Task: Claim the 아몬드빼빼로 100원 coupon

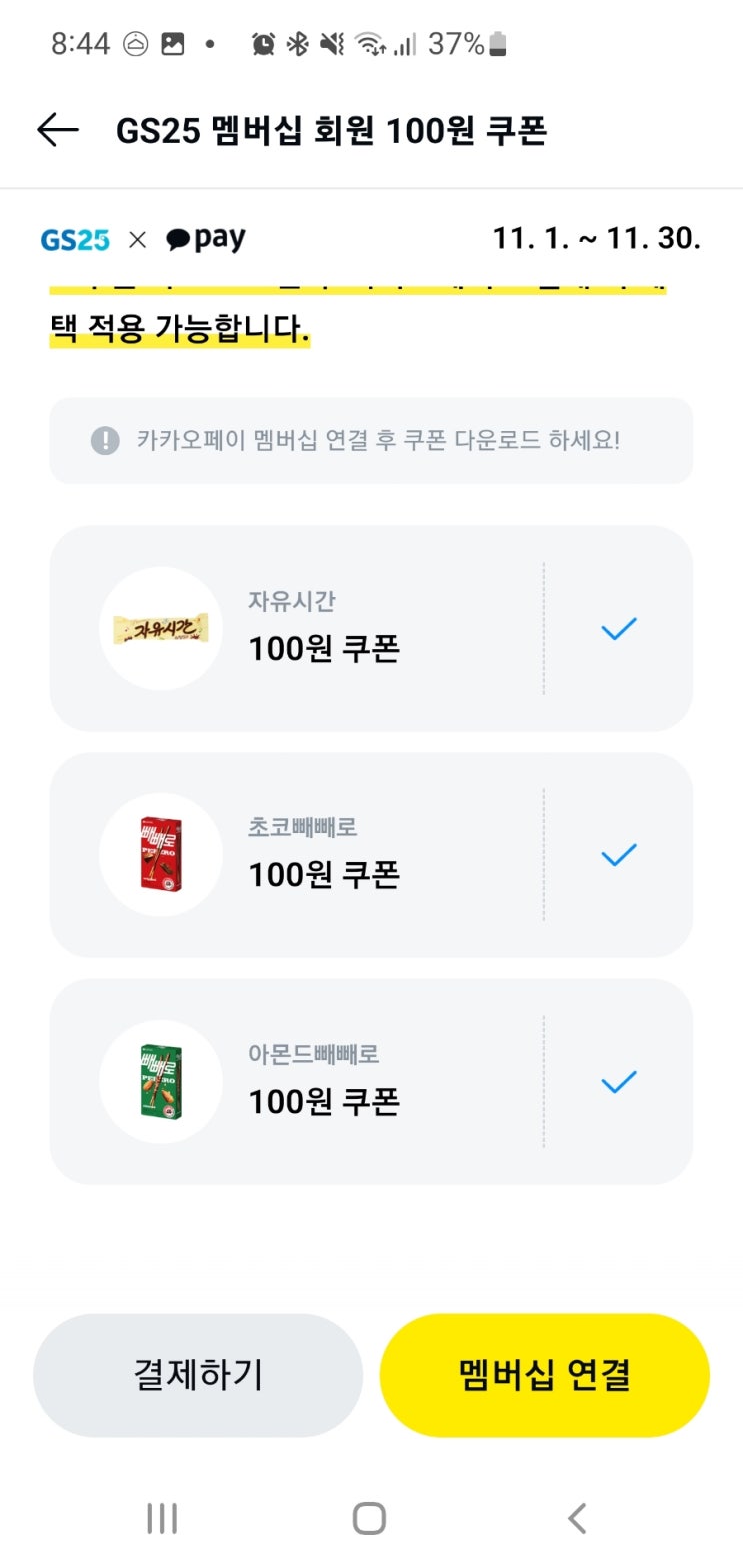Action: click(x=619, y=1082)
